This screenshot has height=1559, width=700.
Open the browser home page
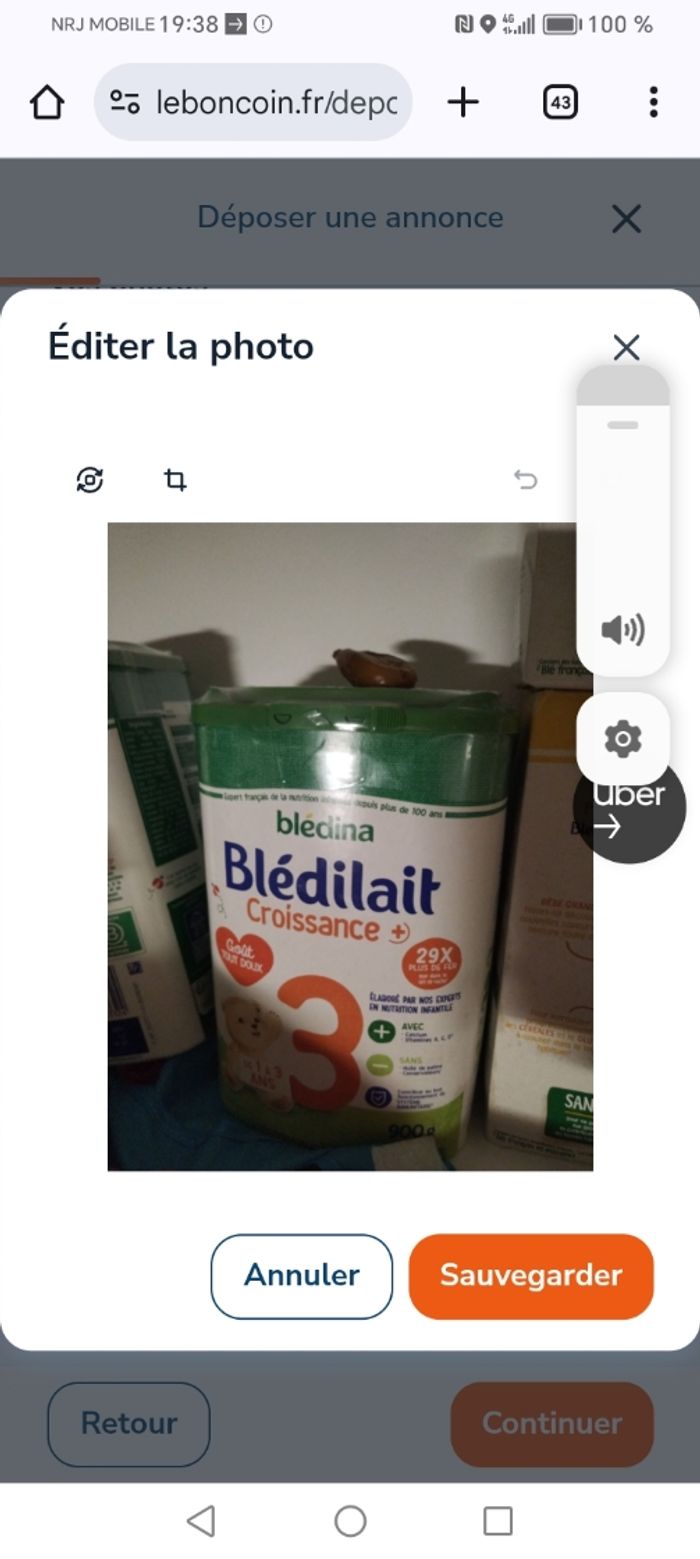coord(47,102)
